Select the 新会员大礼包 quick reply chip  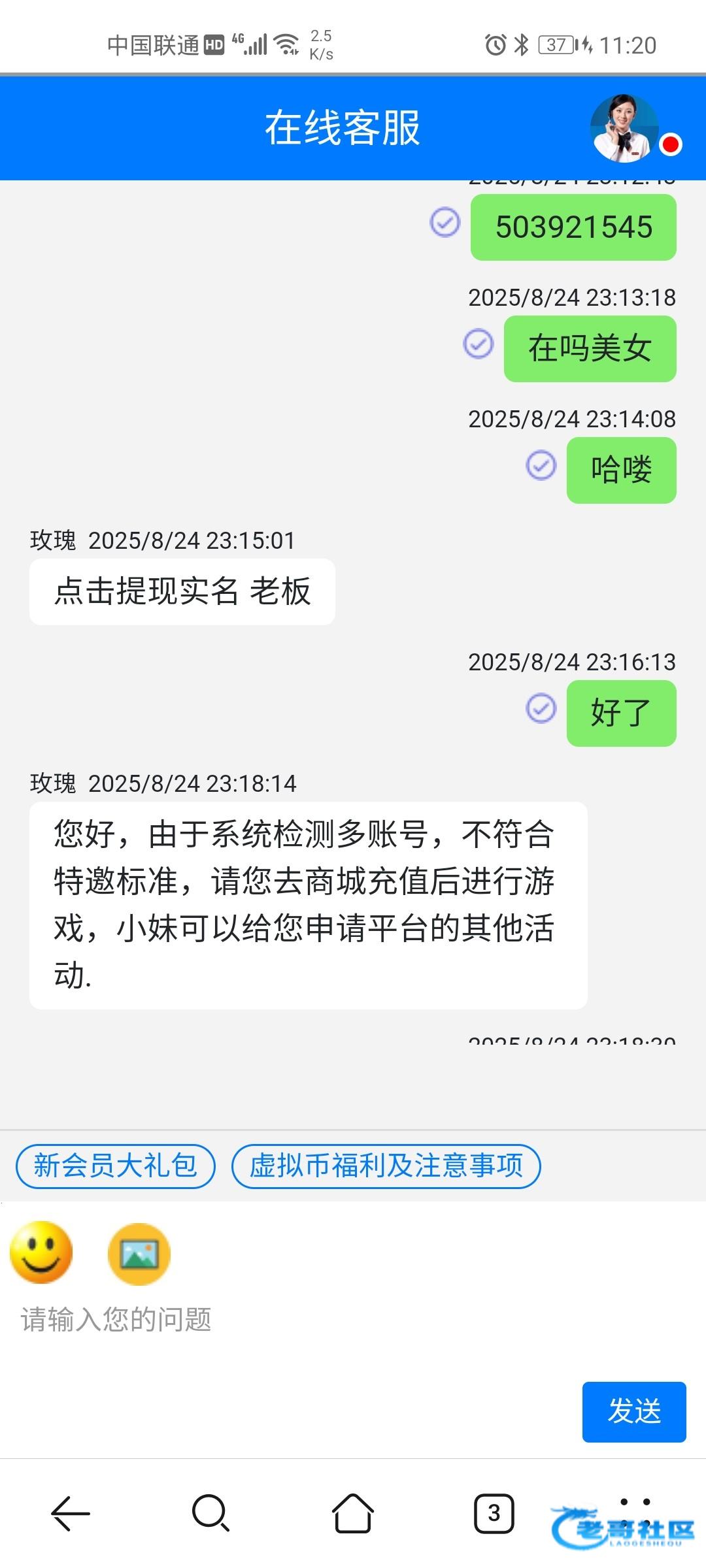(116, 1166)
